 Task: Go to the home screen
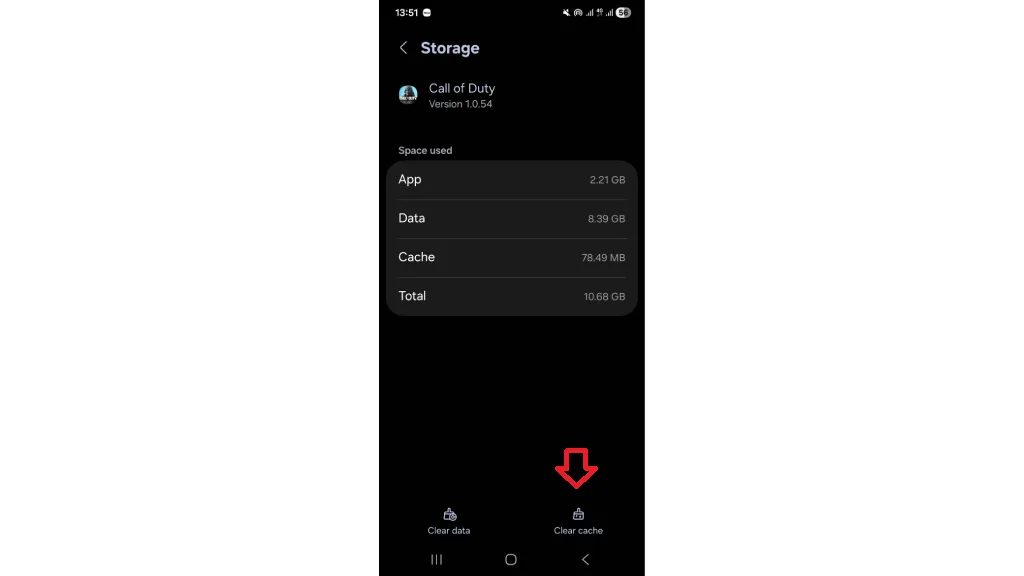point(511,560)
